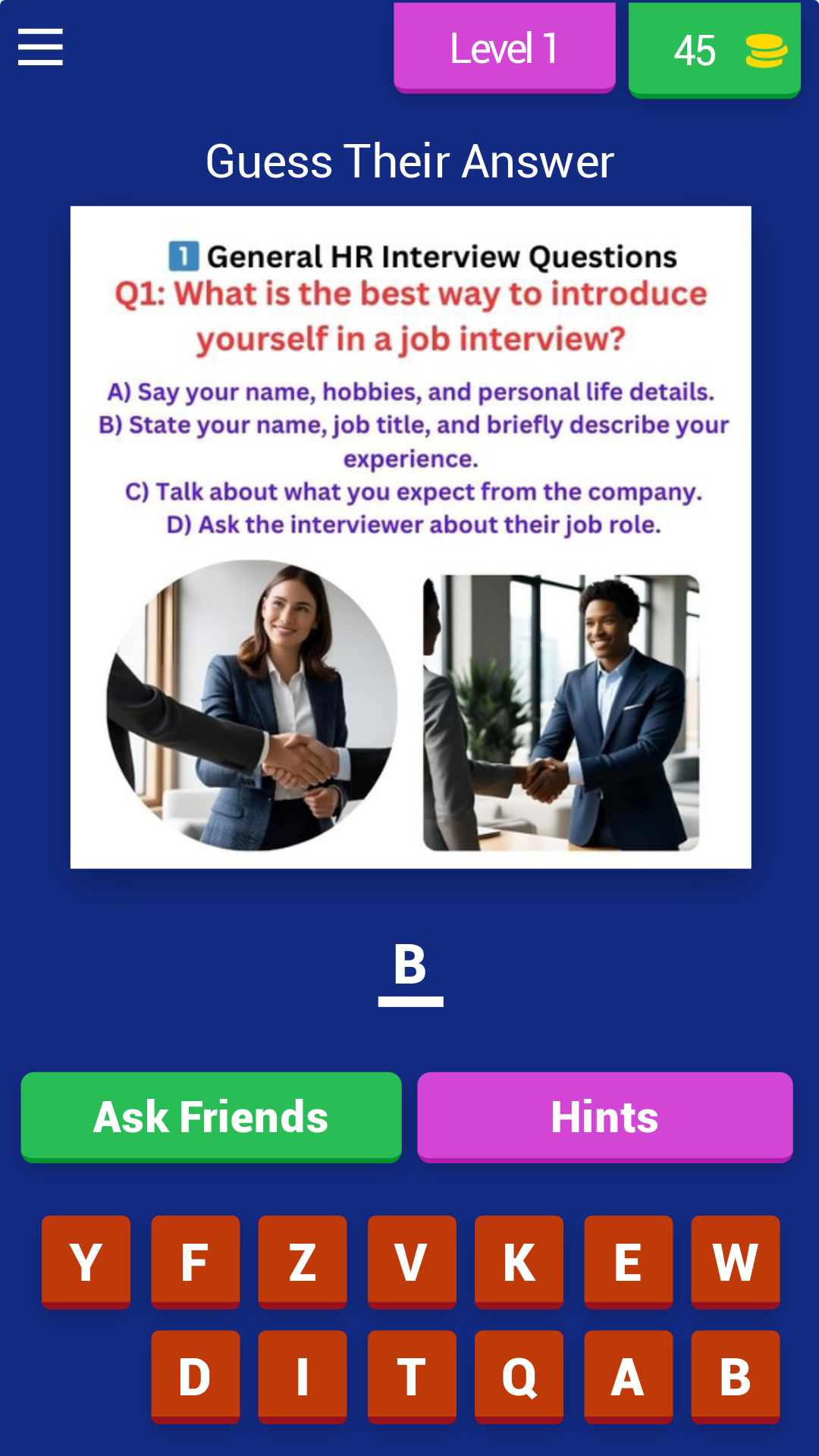This screenshot has width=819, height=1456.
Task: Choose letter Q tile
Action: click(519, 1377)
